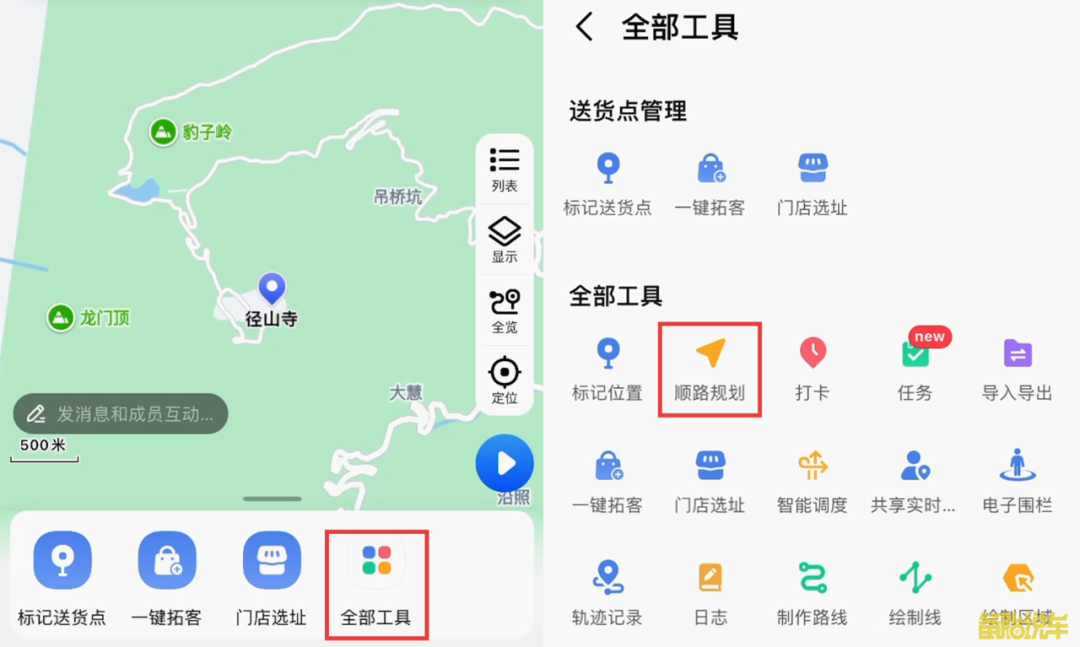Open 任务 with the new badge
The width and height of the screenshot is (1080, 647).
[915, 368]
